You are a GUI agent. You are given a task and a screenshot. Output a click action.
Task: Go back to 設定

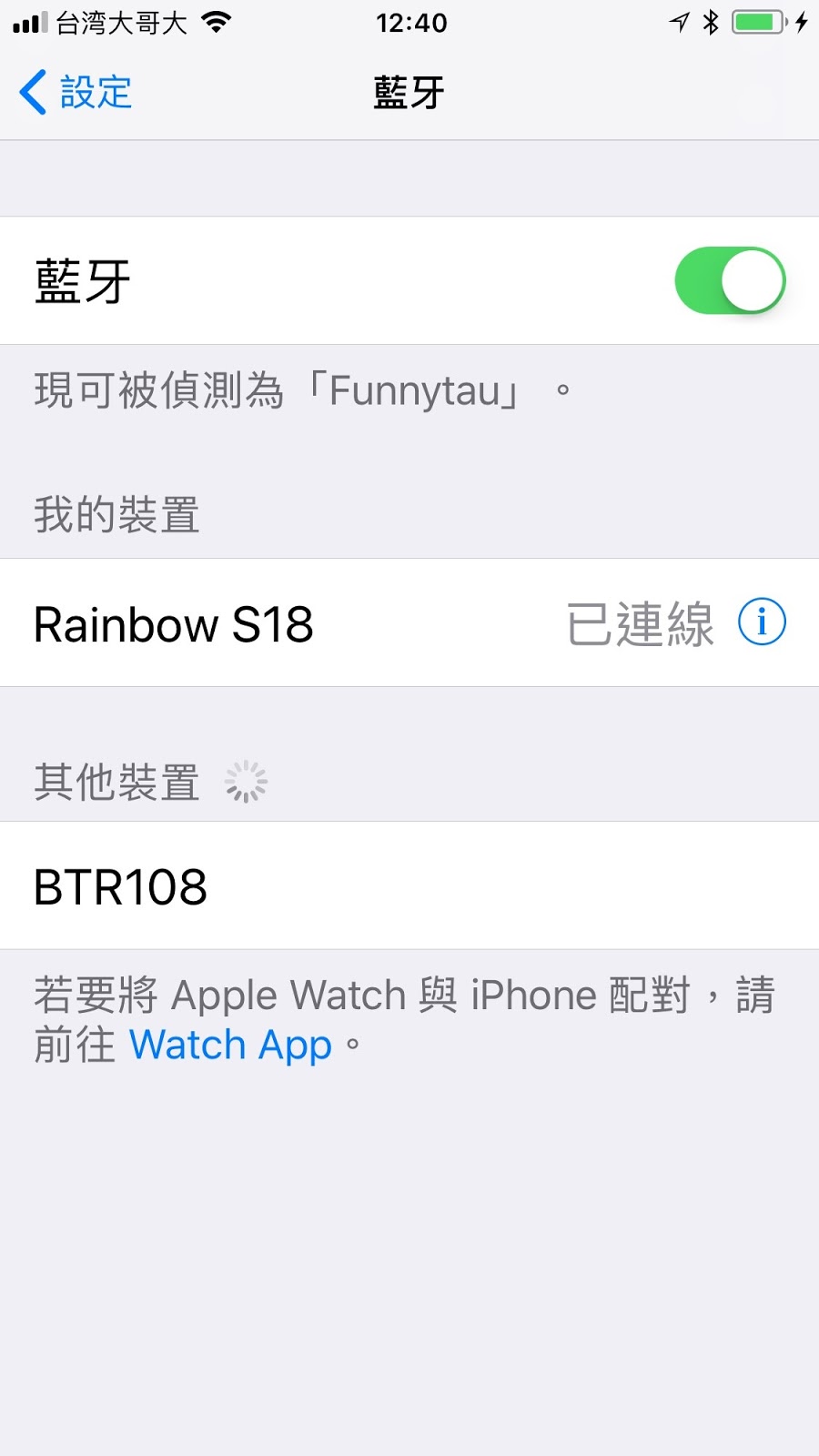pos(76,93)
